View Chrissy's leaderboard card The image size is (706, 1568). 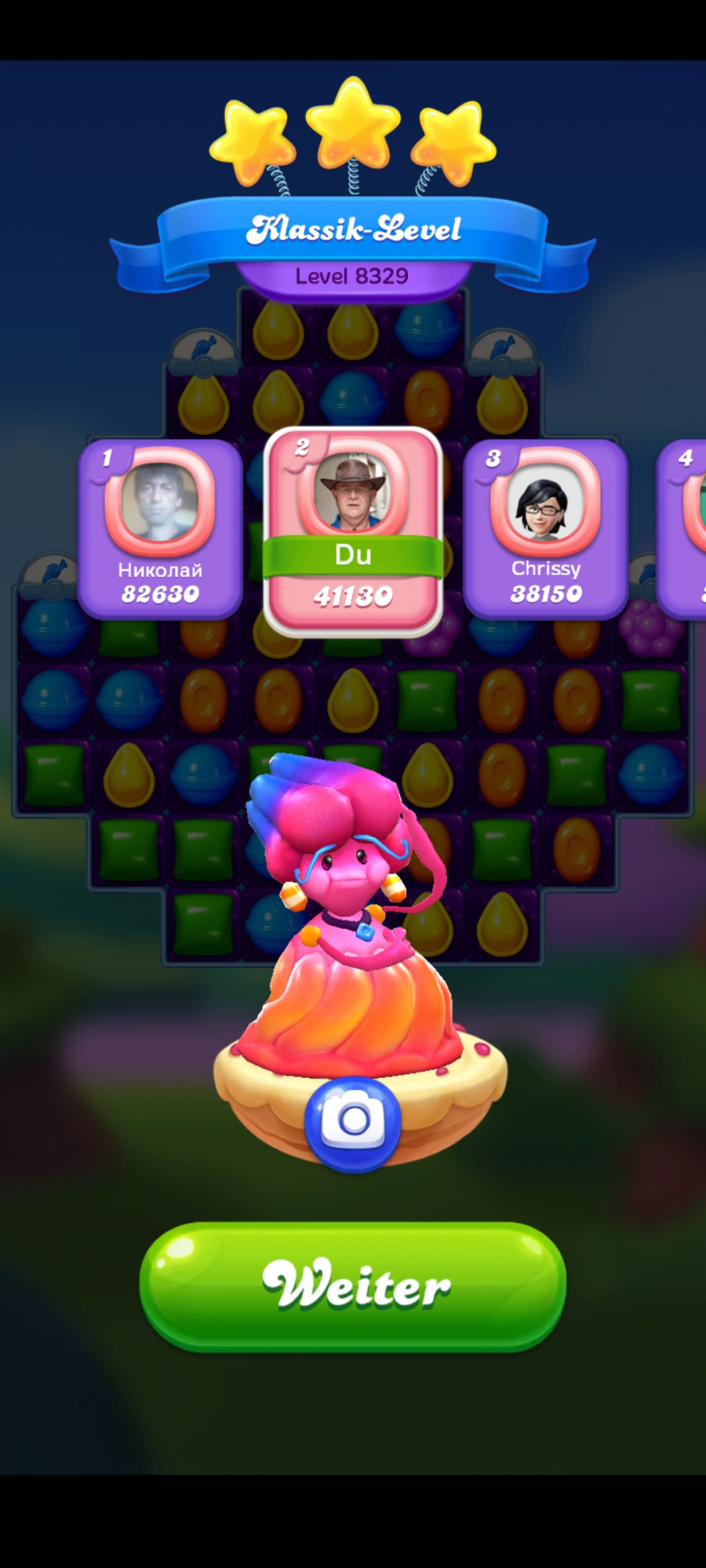(545, 529)
